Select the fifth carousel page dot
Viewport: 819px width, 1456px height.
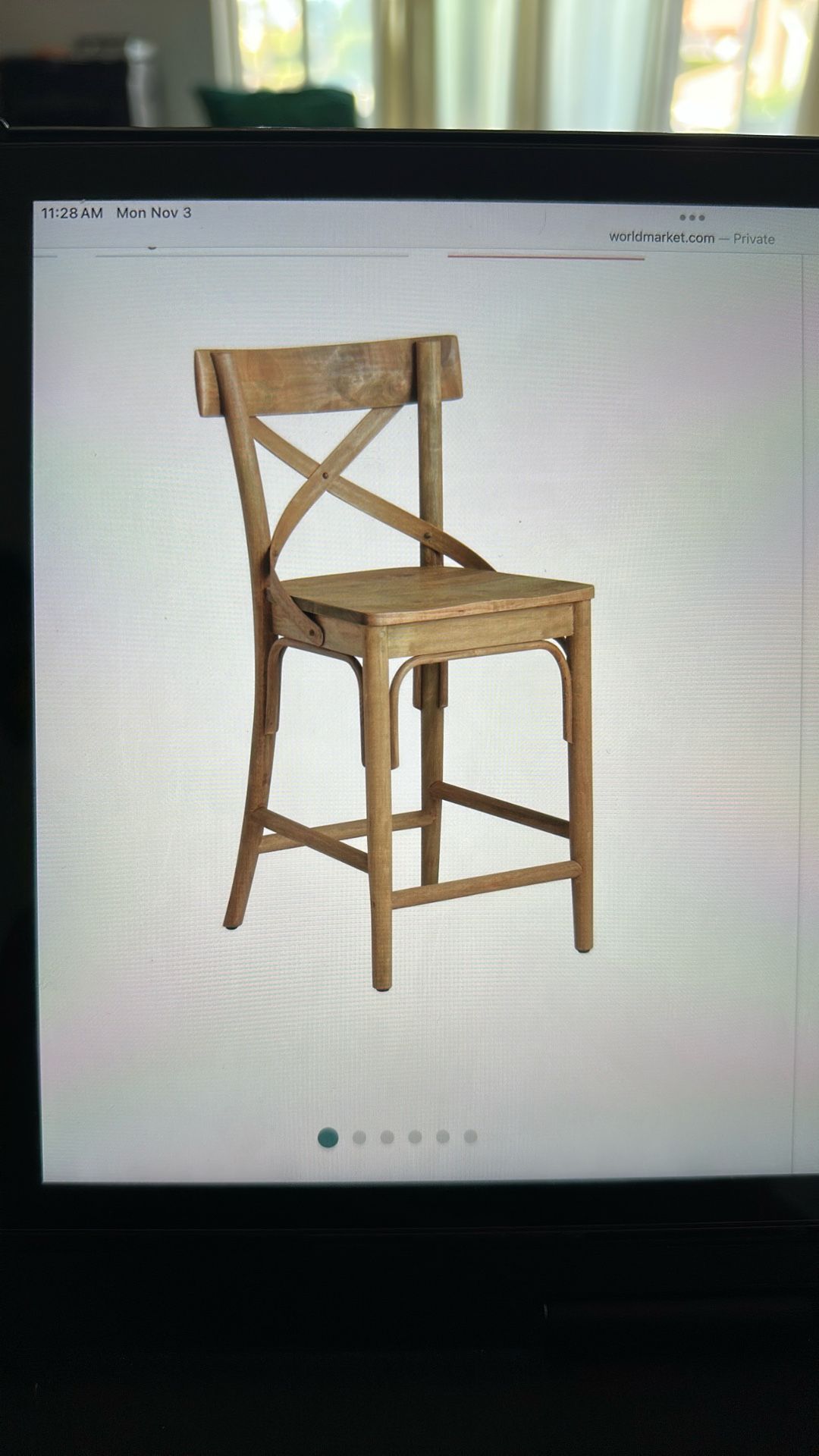click(441, 1135)
